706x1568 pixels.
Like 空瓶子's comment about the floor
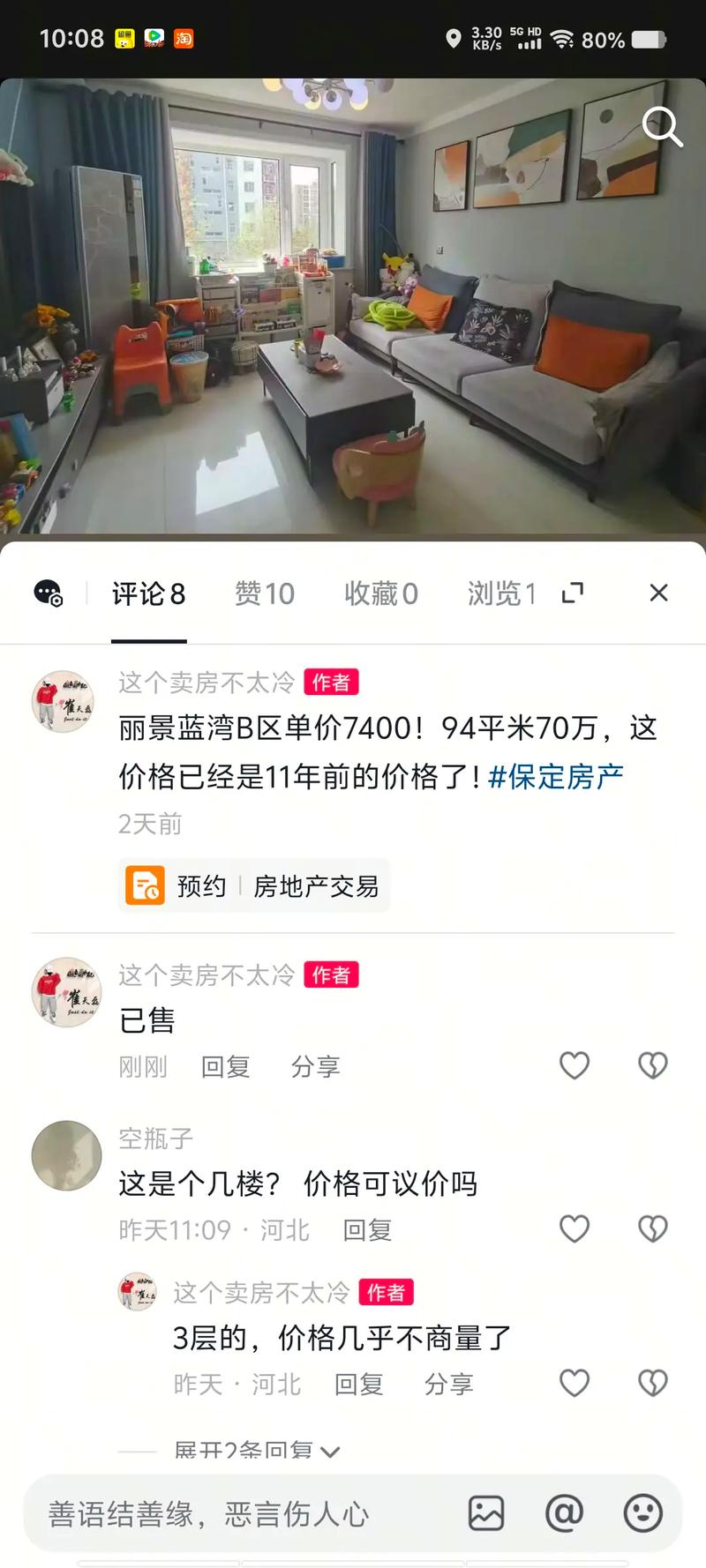[x=575, y=1228]
